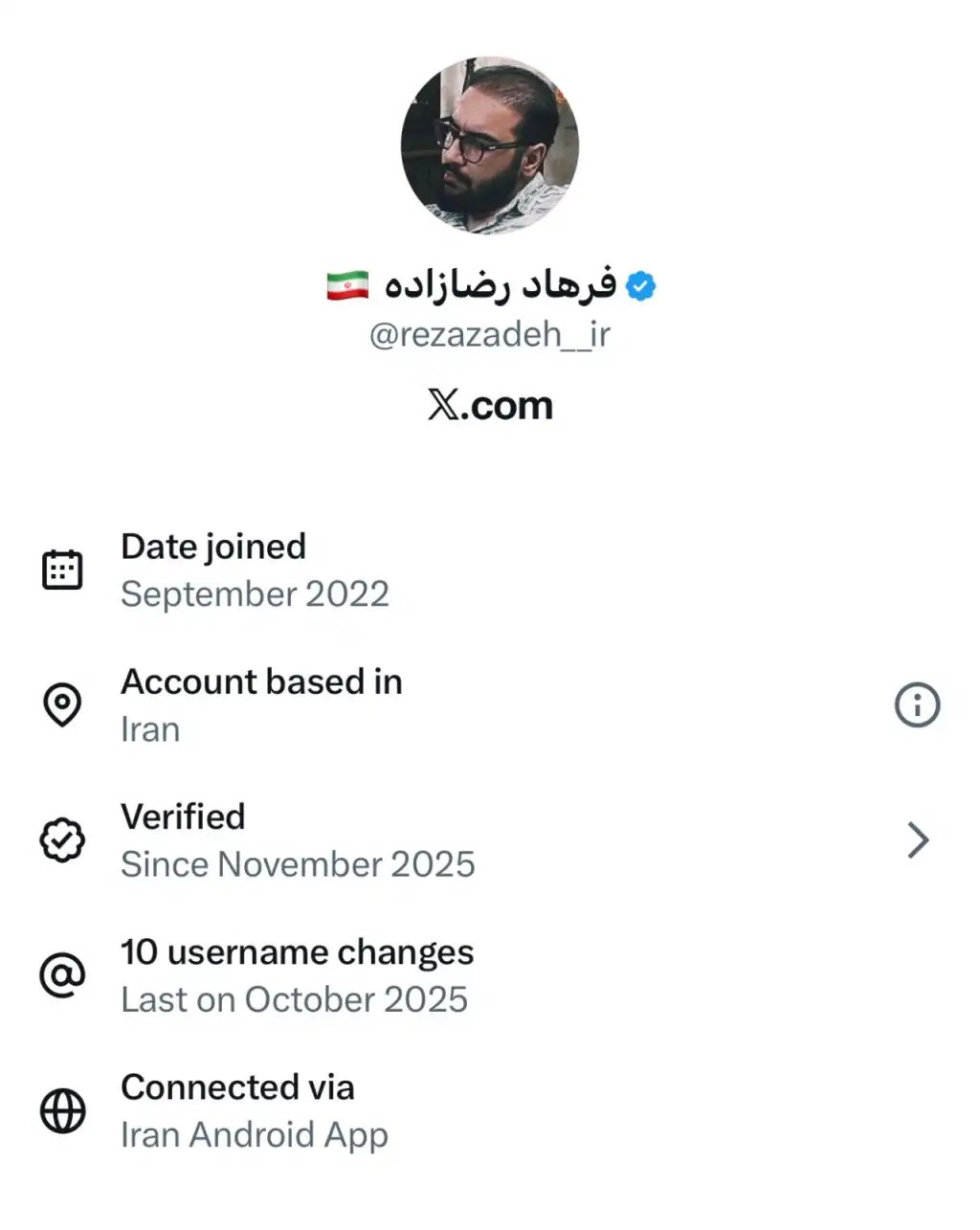Select the Date joined row
980x1230 pixels.
255,570
